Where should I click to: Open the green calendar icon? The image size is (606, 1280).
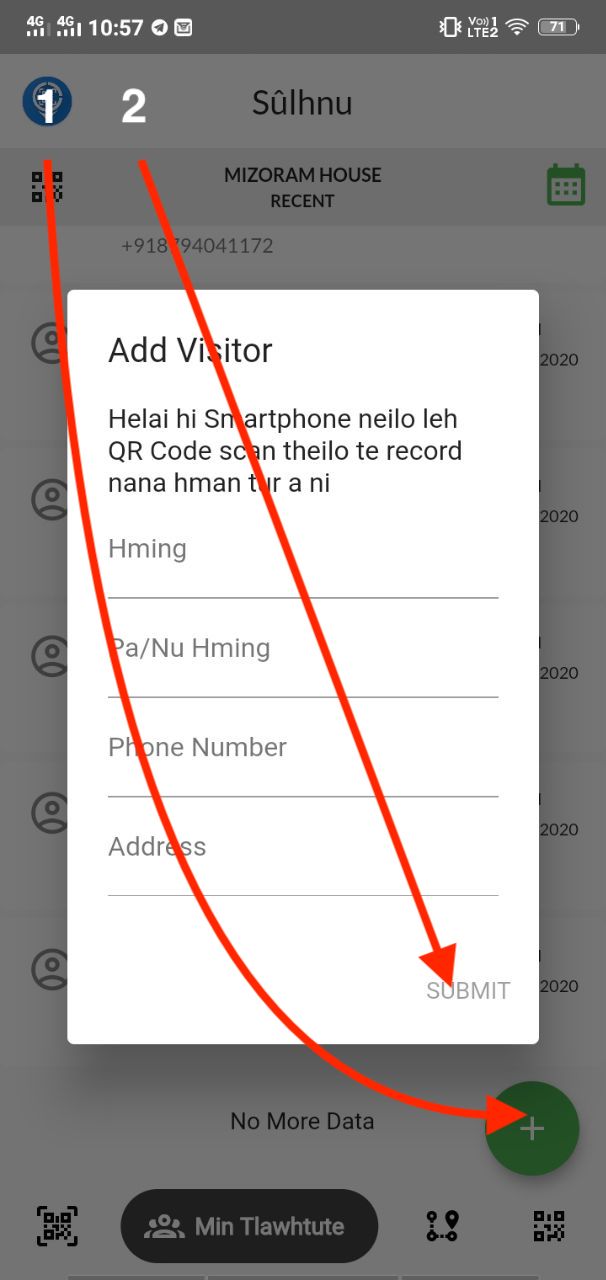click(x=566, y=187)
